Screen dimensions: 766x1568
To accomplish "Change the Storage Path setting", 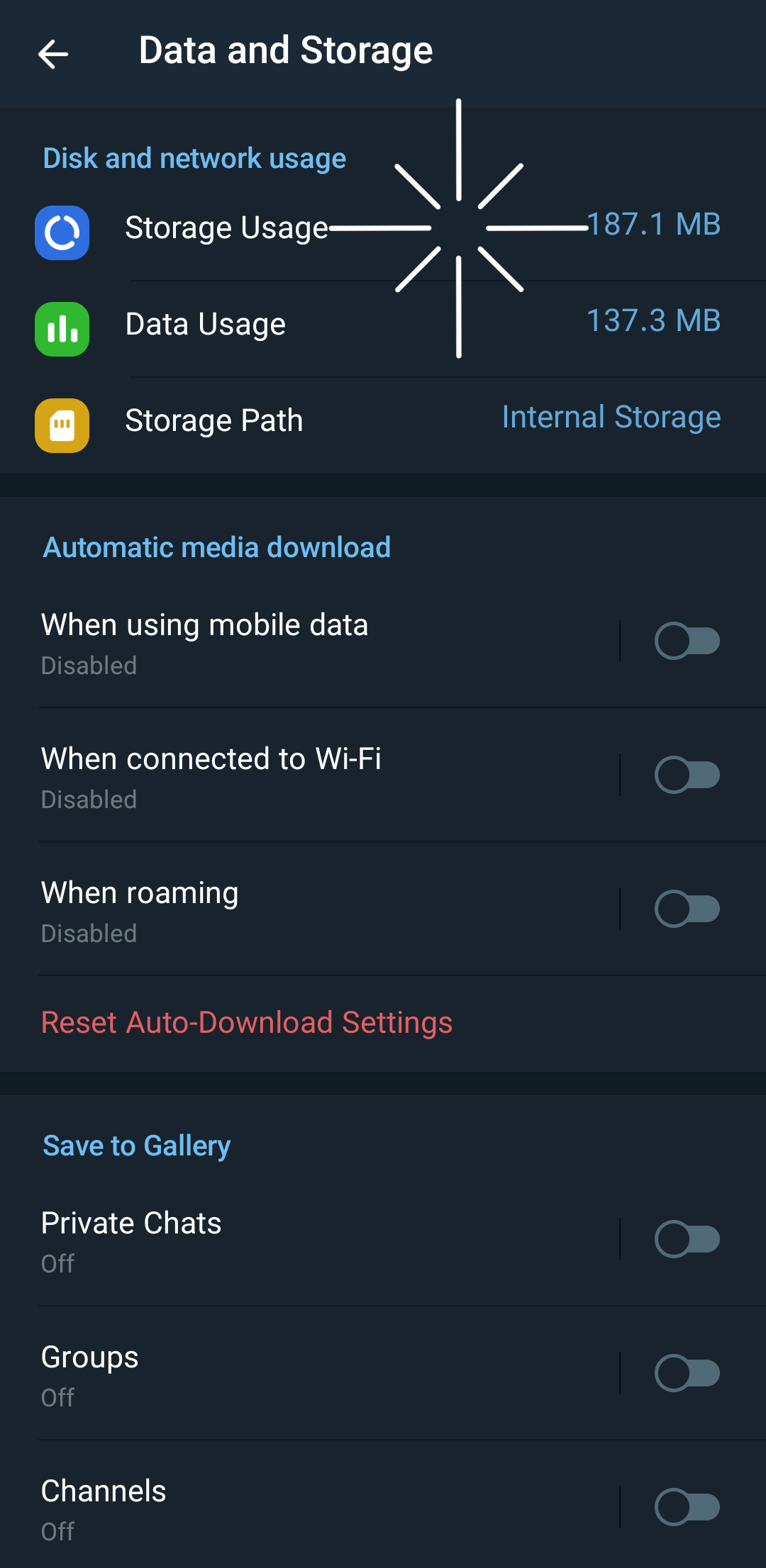I will click(x=383, y=421).
